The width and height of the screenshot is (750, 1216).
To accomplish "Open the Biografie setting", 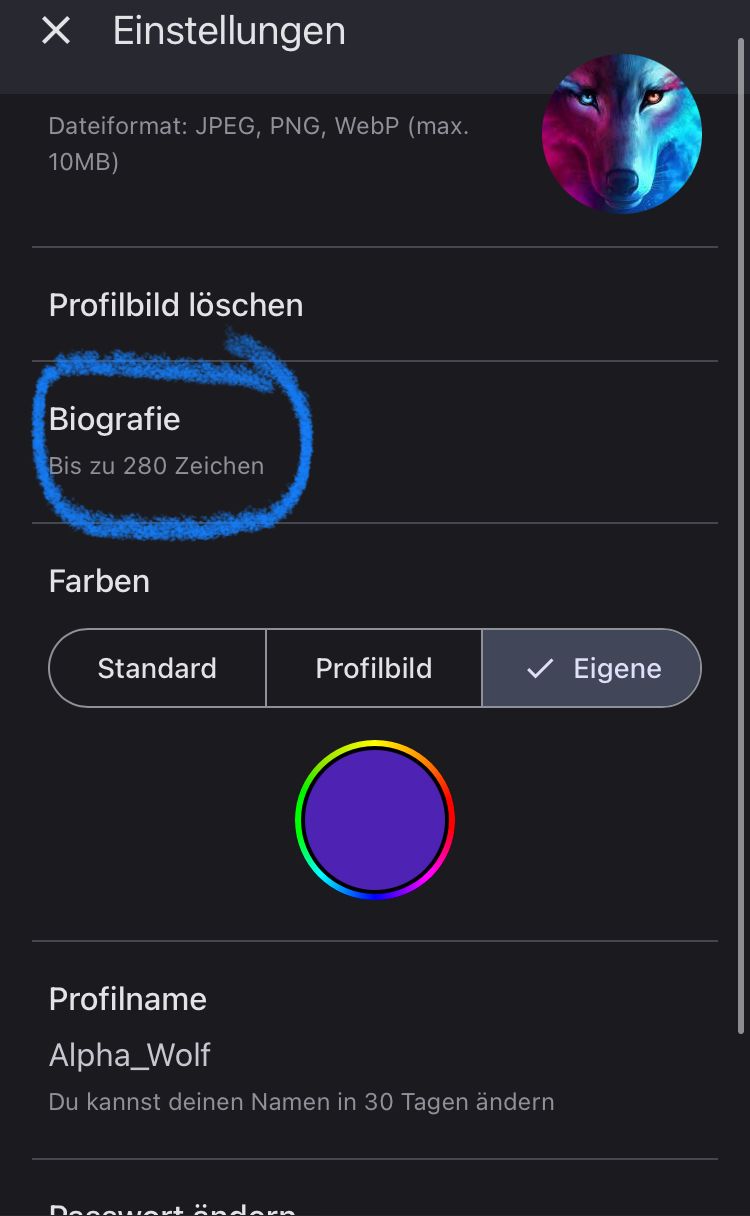I will pyautogui.click(x=156, y=441).
